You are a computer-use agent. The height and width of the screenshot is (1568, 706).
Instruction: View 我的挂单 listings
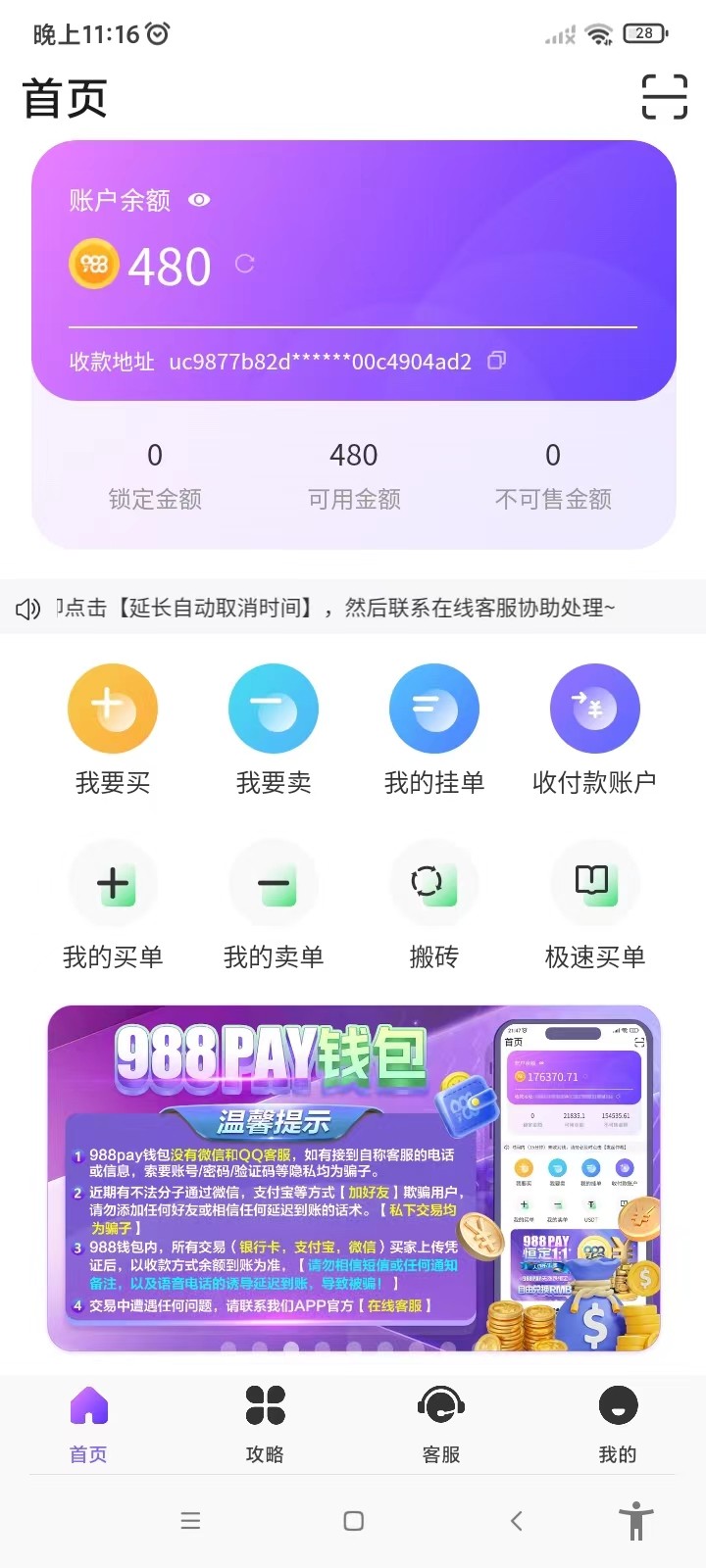[x=434, y=710]
